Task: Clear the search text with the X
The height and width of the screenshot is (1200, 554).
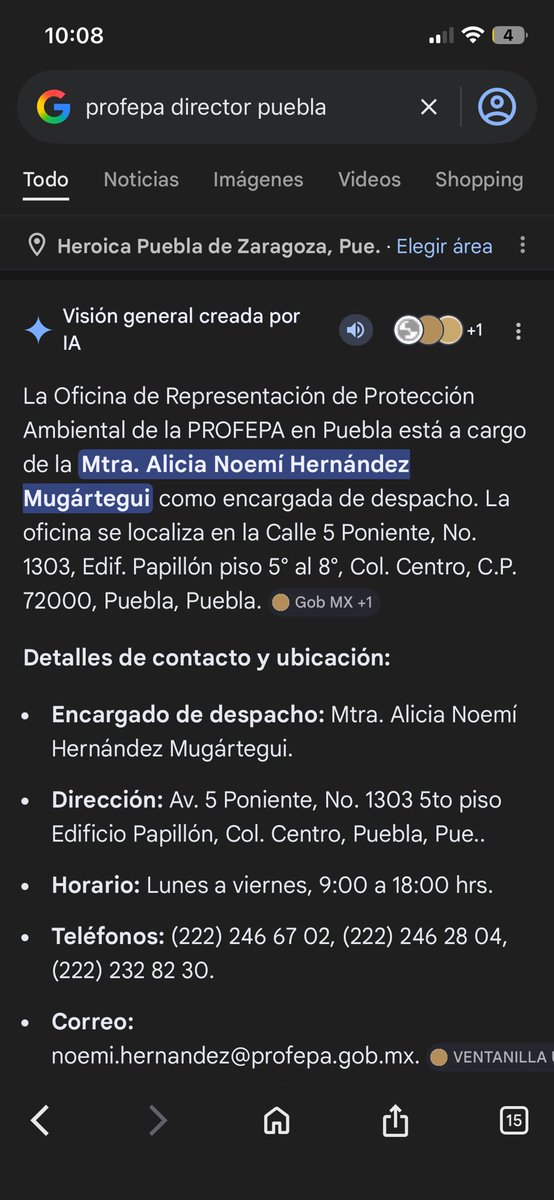Action: click(x=428, y=107)
